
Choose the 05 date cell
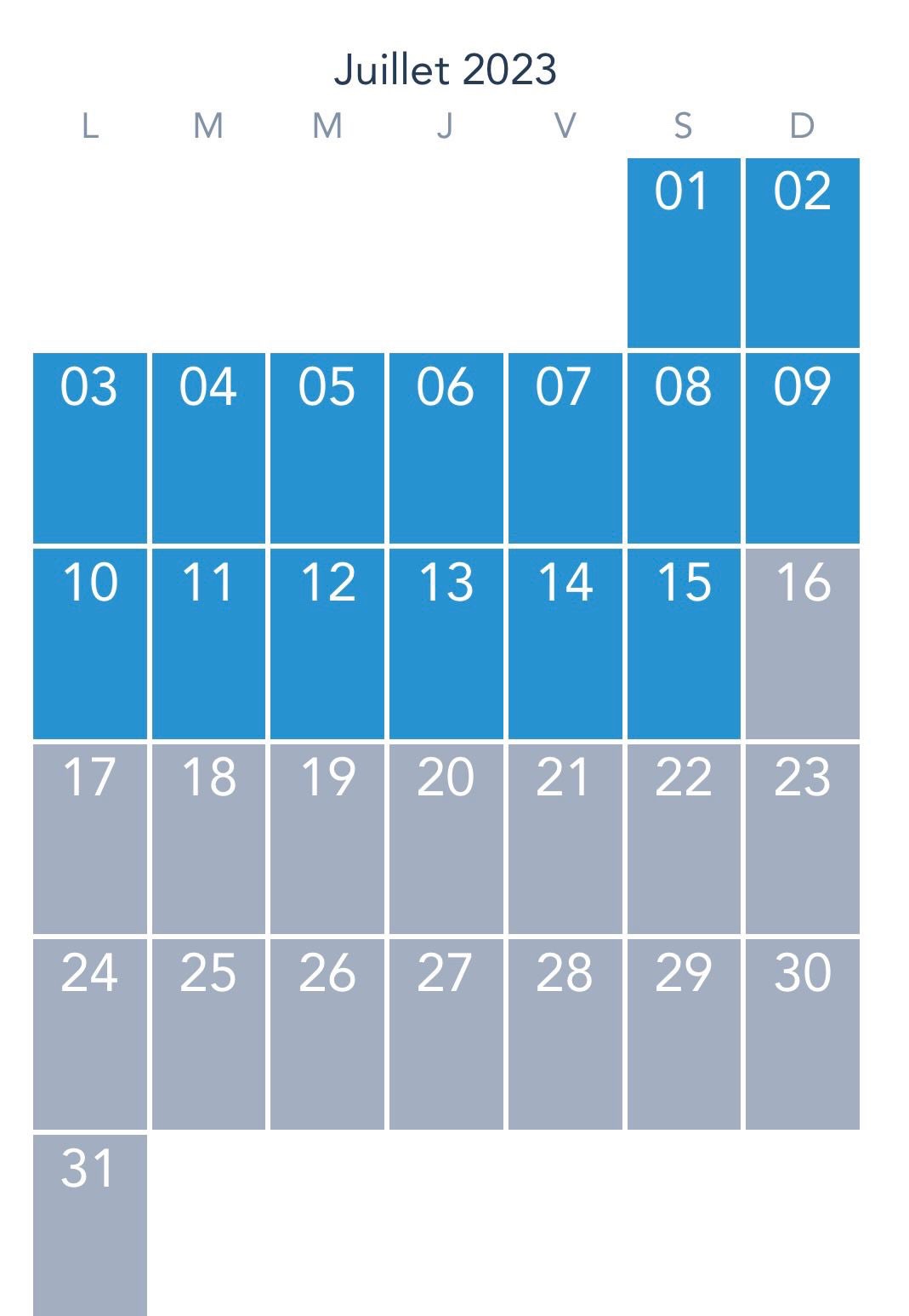[327, 447]
